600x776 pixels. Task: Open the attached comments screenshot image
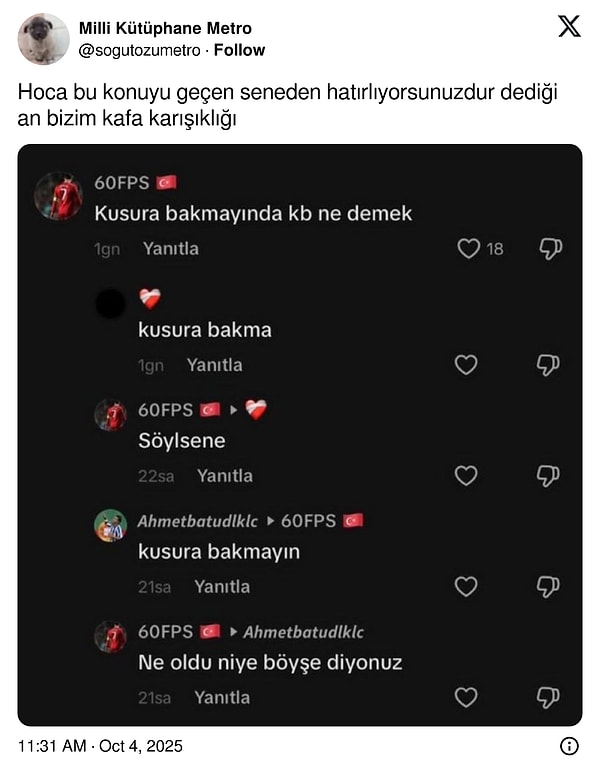tap(300, 435)
